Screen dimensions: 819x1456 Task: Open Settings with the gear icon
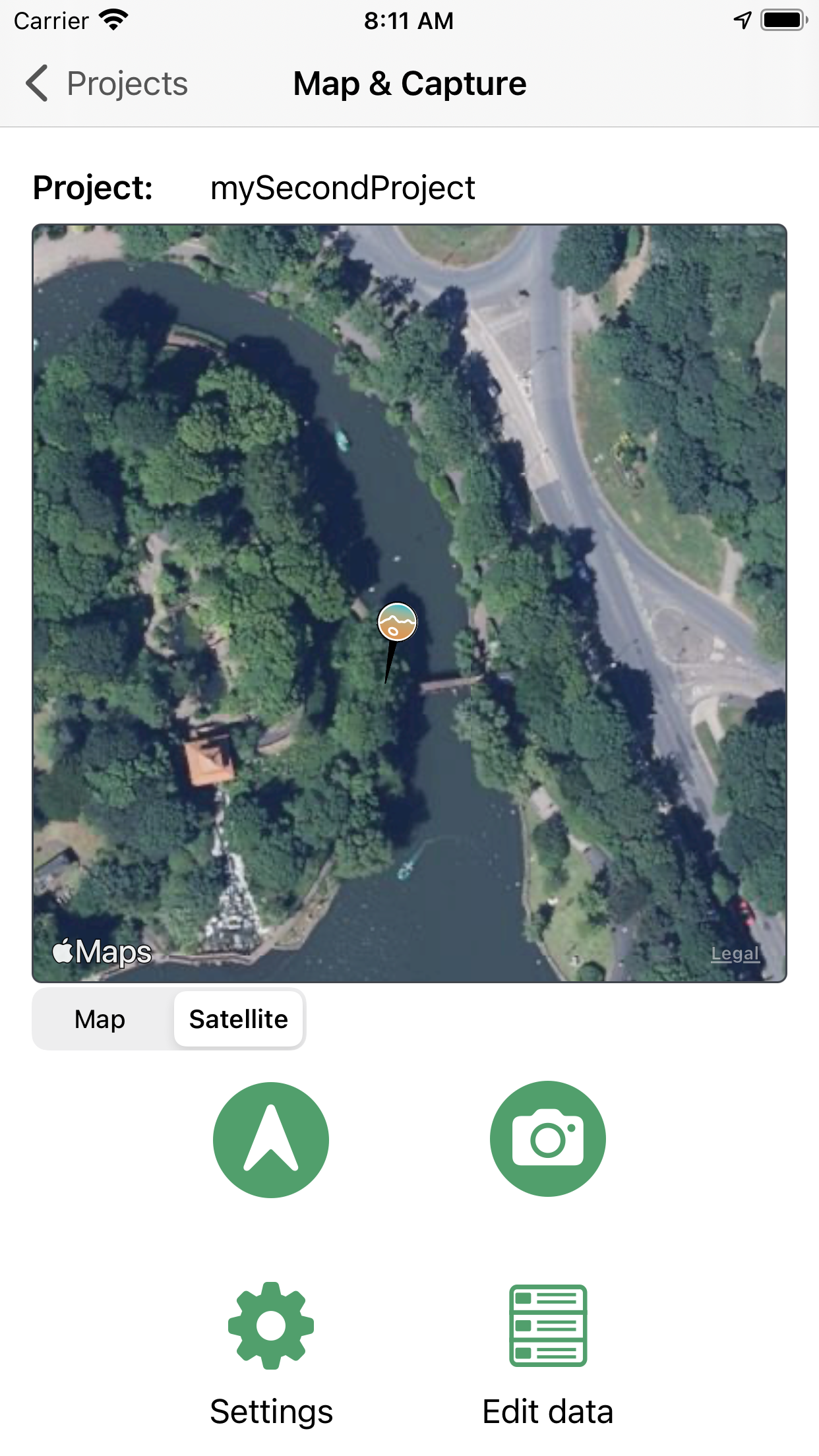271,1325
